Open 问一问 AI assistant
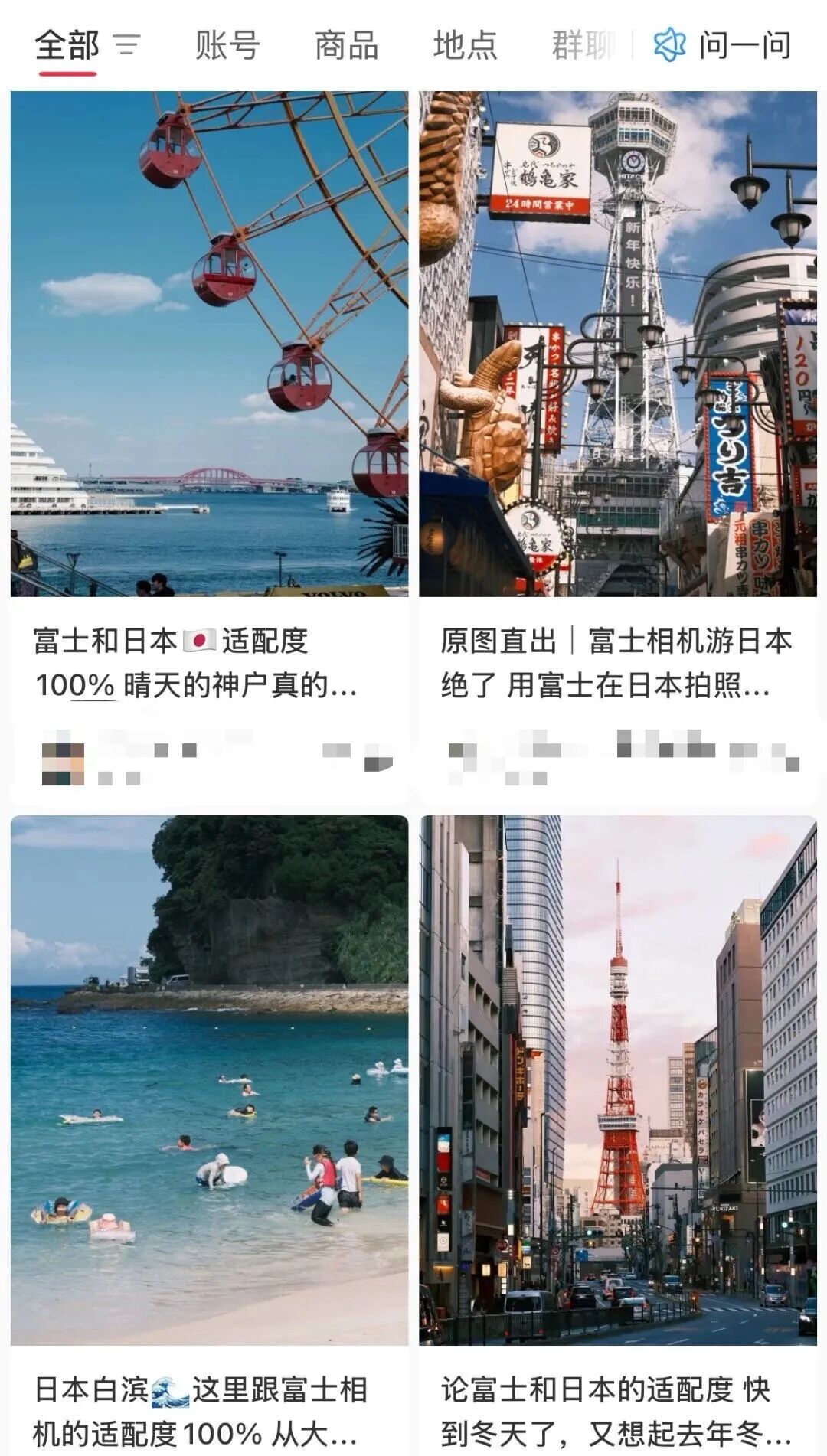Screen dimensions: 827x1456 pos(723,45)
